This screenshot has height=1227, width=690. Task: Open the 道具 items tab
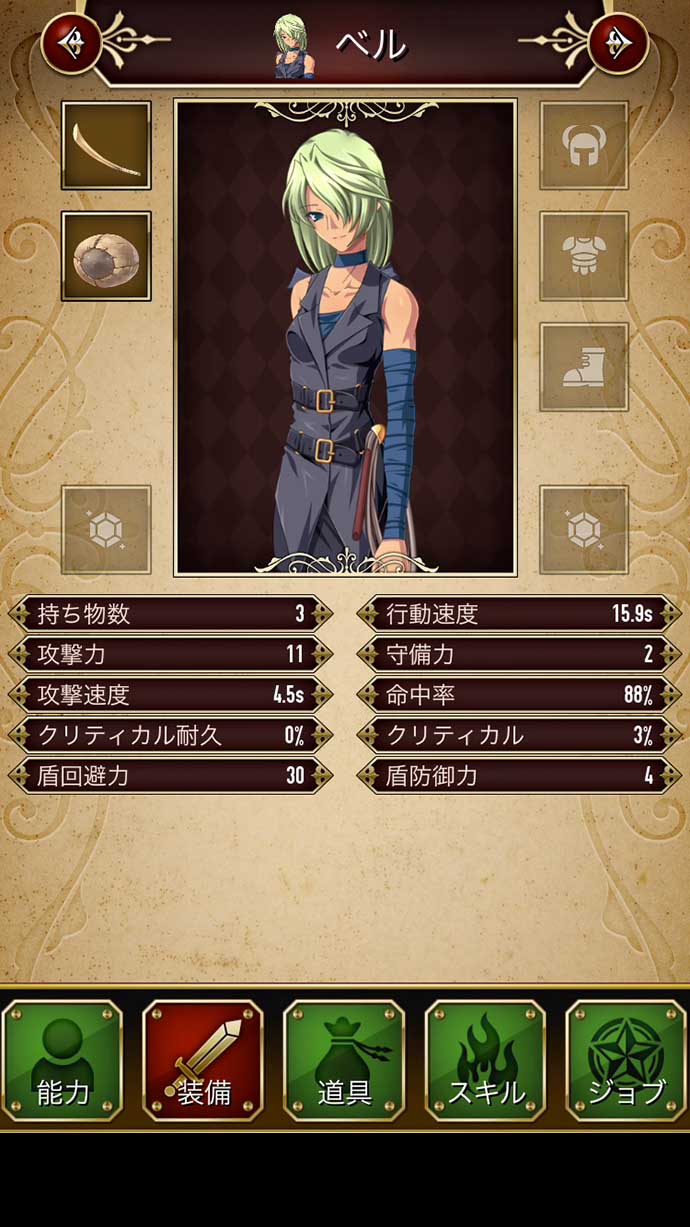pyautogui.click(x=345, y=1060)
